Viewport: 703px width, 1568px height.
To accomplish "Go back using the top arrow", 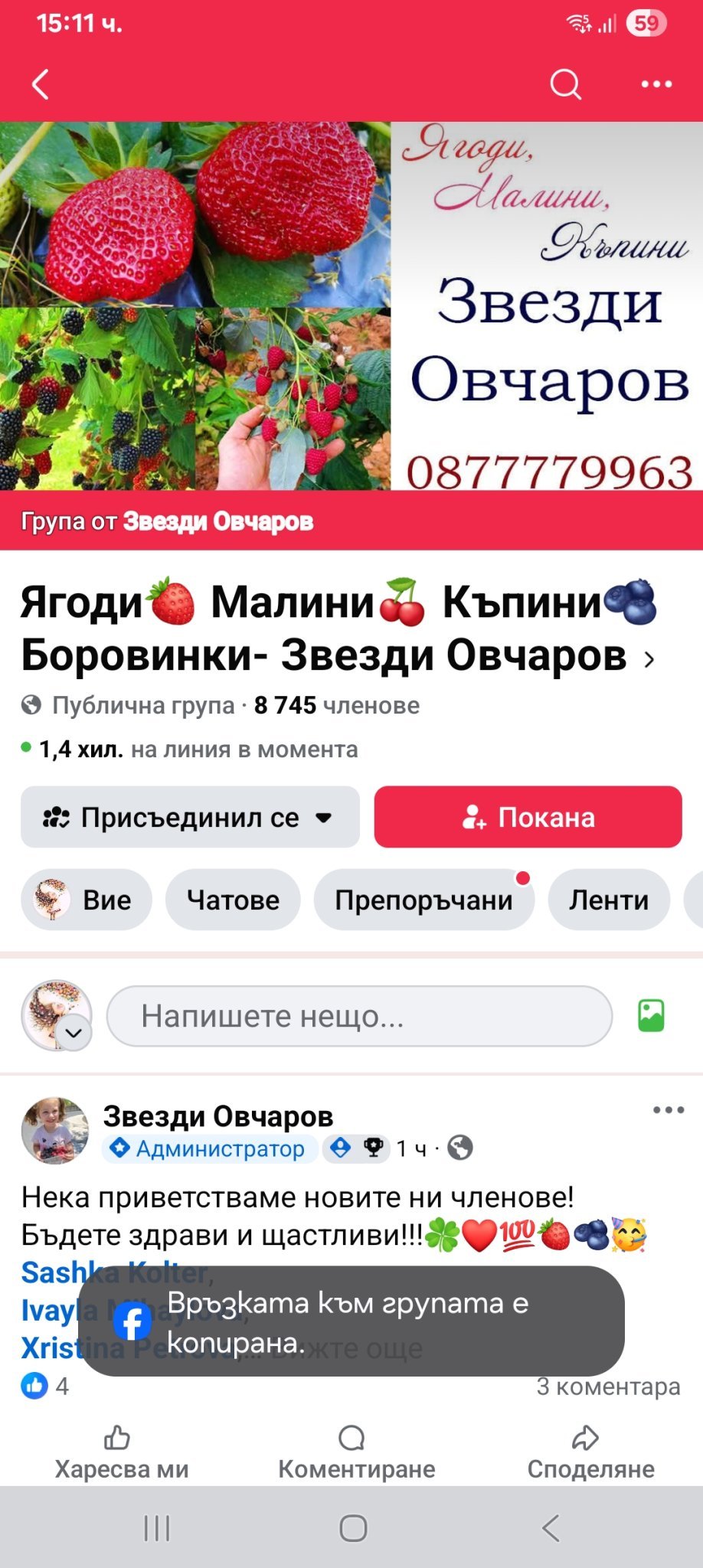I will 41,84.
